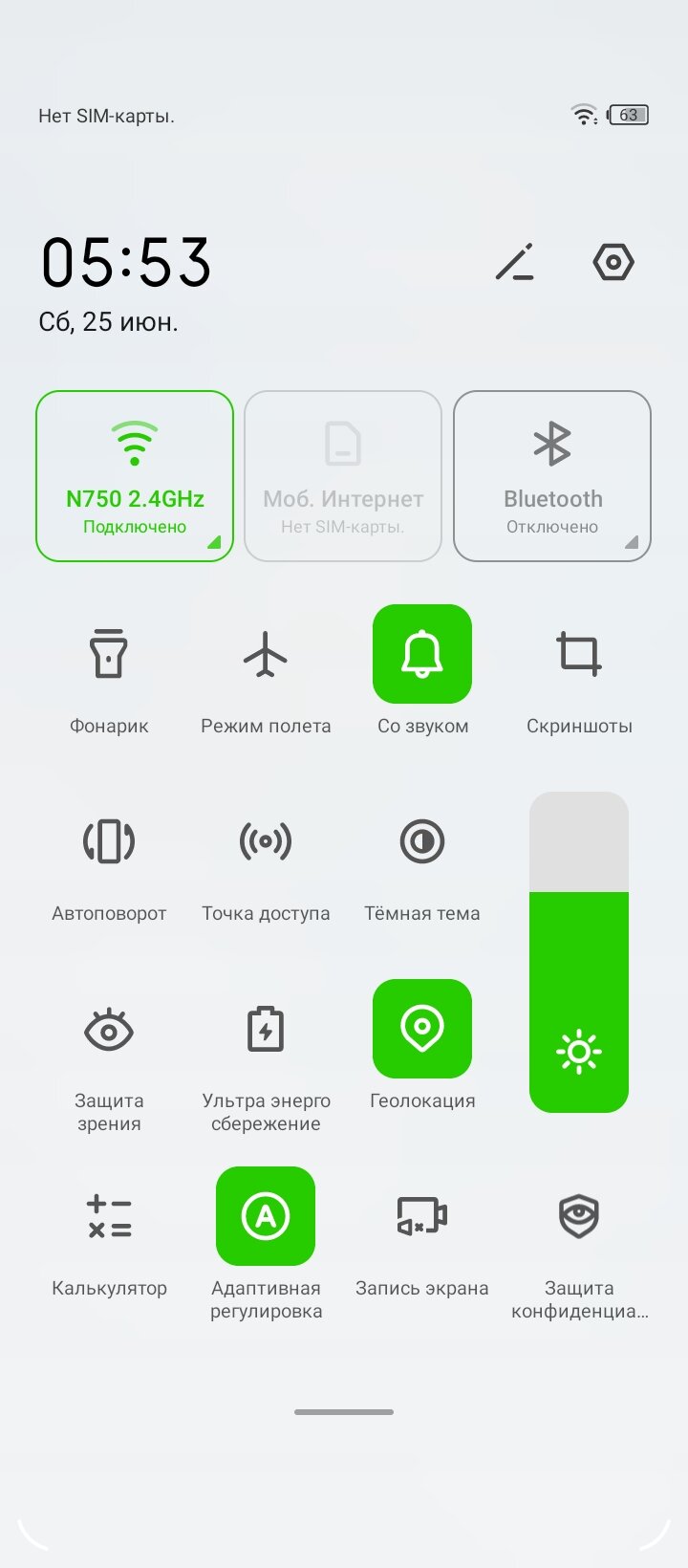Enable Ультра энерго сбережение mode
Viewport: 688px width, 1568px height.
pos(266,1029)
